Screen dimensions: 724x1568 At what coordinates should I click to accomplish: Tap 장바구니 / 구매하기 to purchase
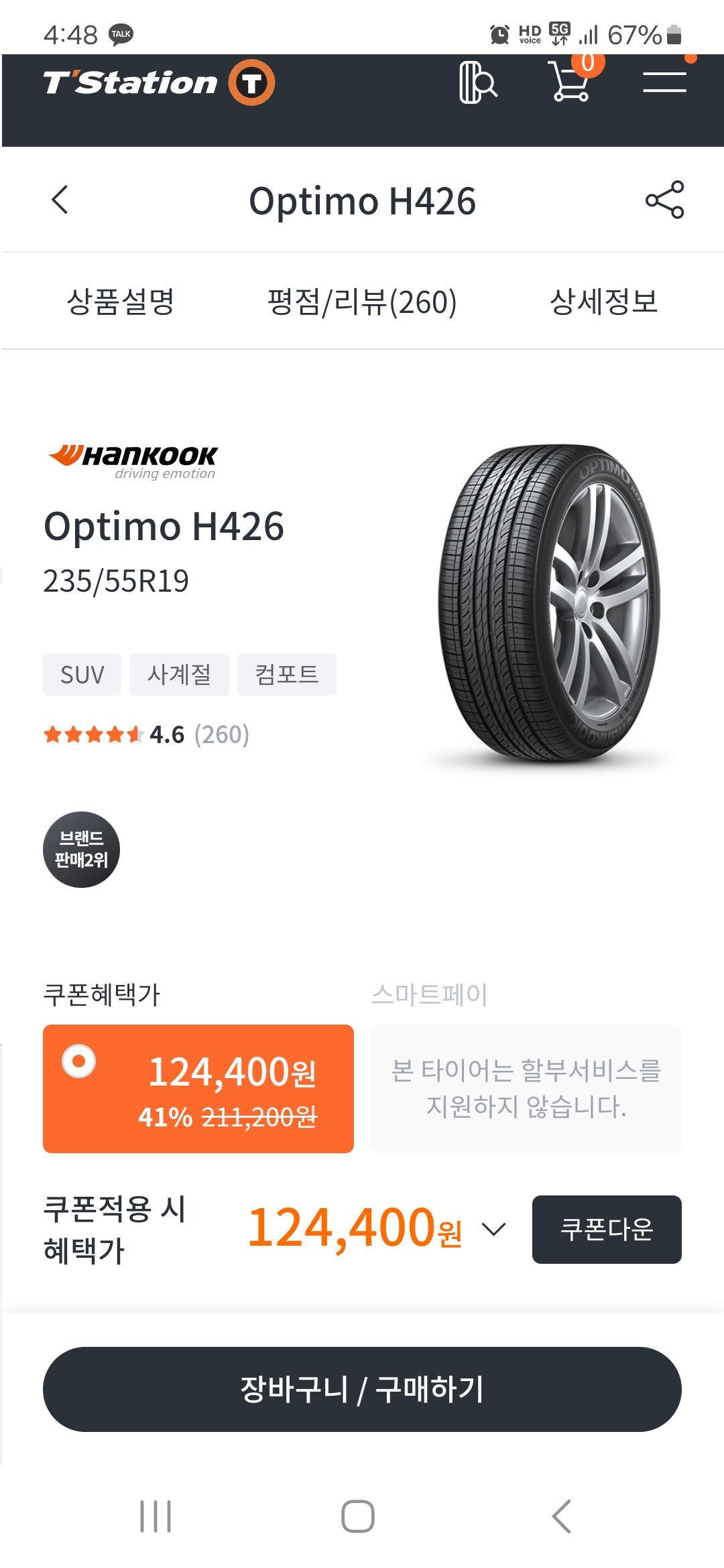point(362,1389)
